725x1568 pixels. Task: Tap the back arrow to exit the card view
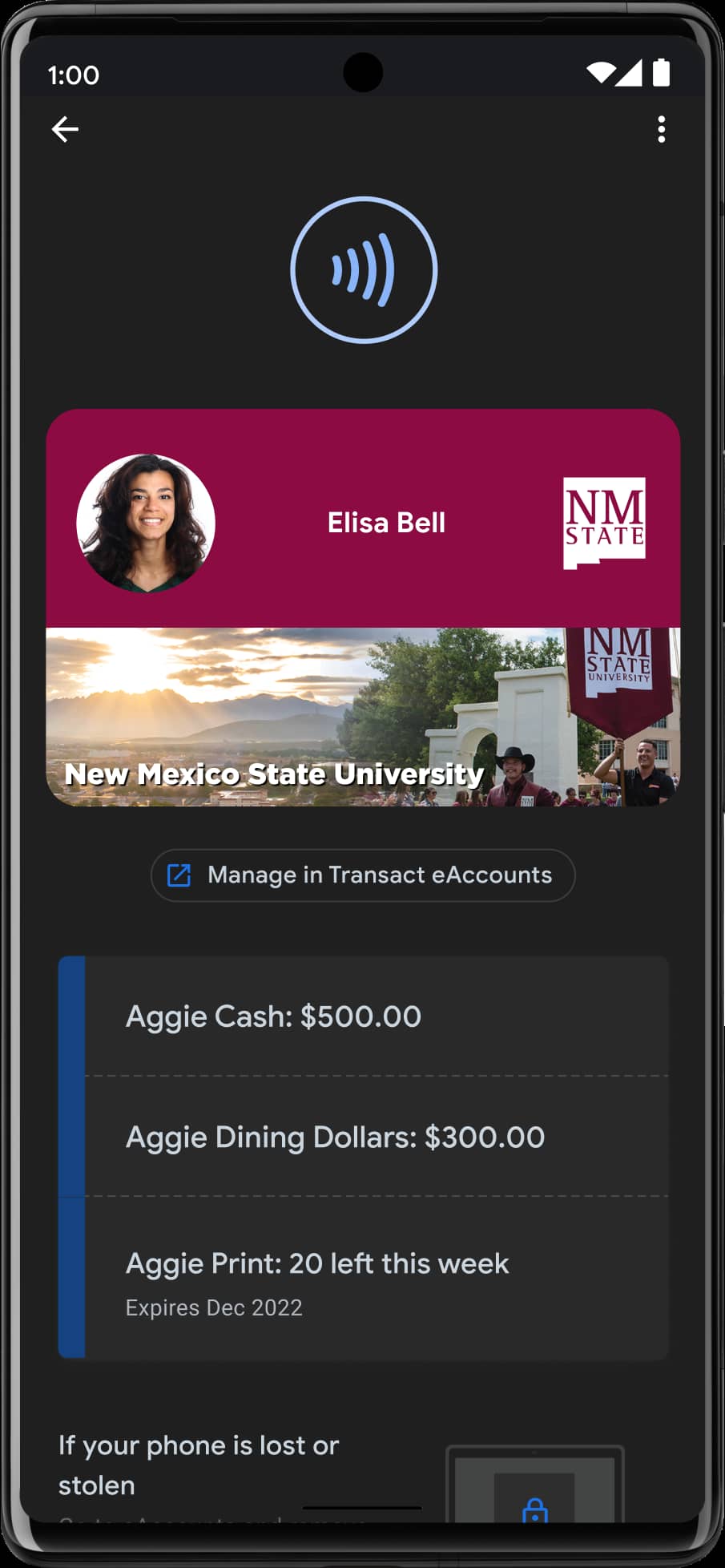(x=66, y=128)
